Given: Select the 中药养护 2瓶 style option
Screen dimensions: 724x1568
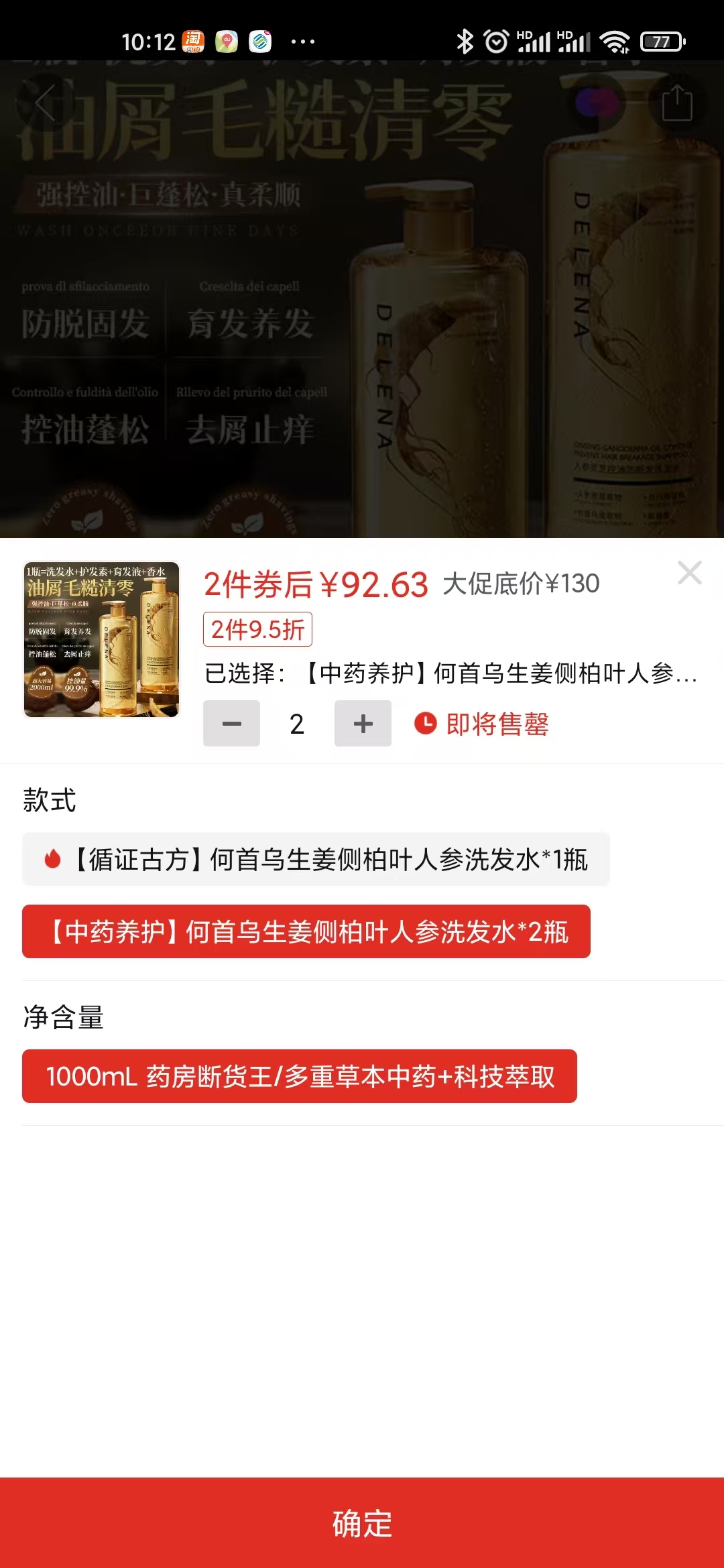Looking at the screenshot, I should tap(306, 932).
